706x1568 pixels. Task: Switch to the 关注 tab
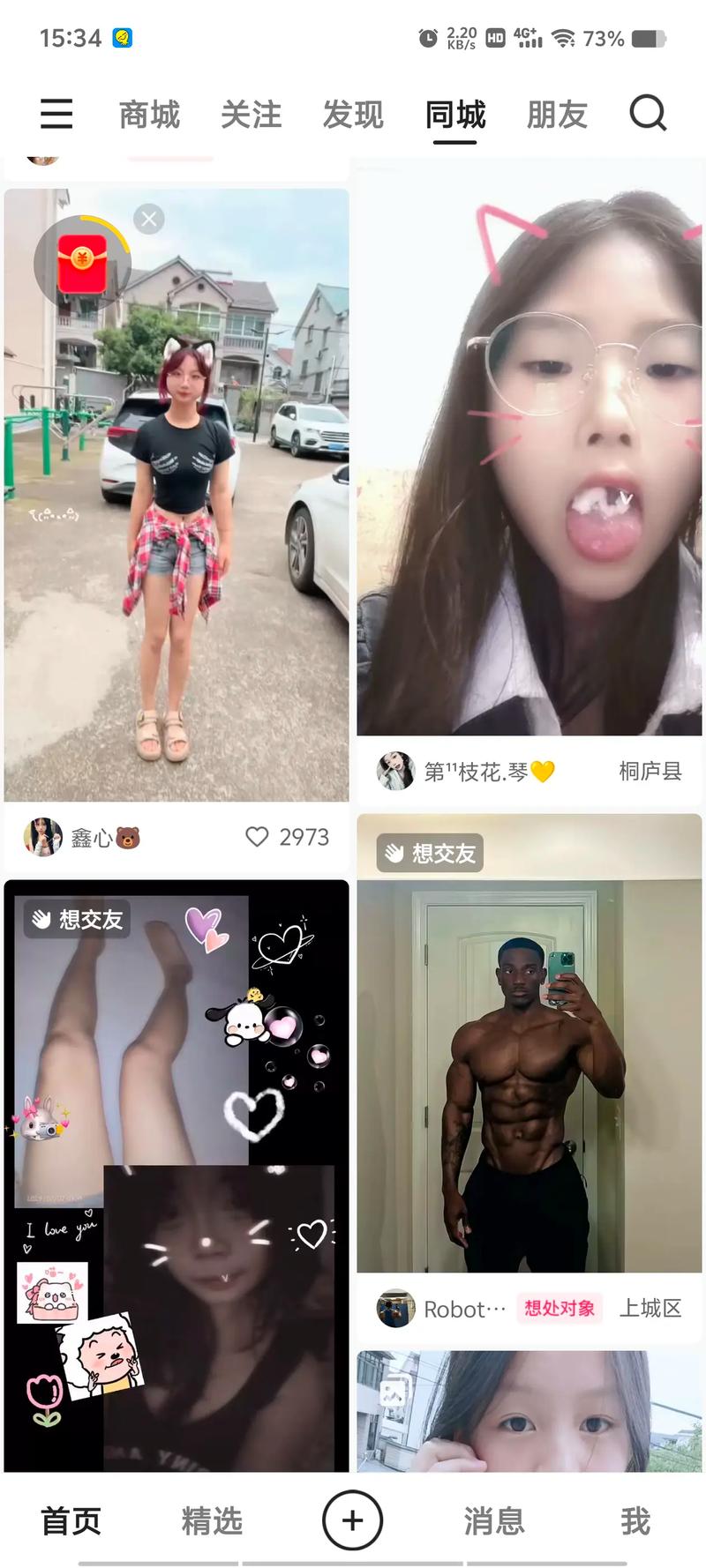[x=252, y=115]
